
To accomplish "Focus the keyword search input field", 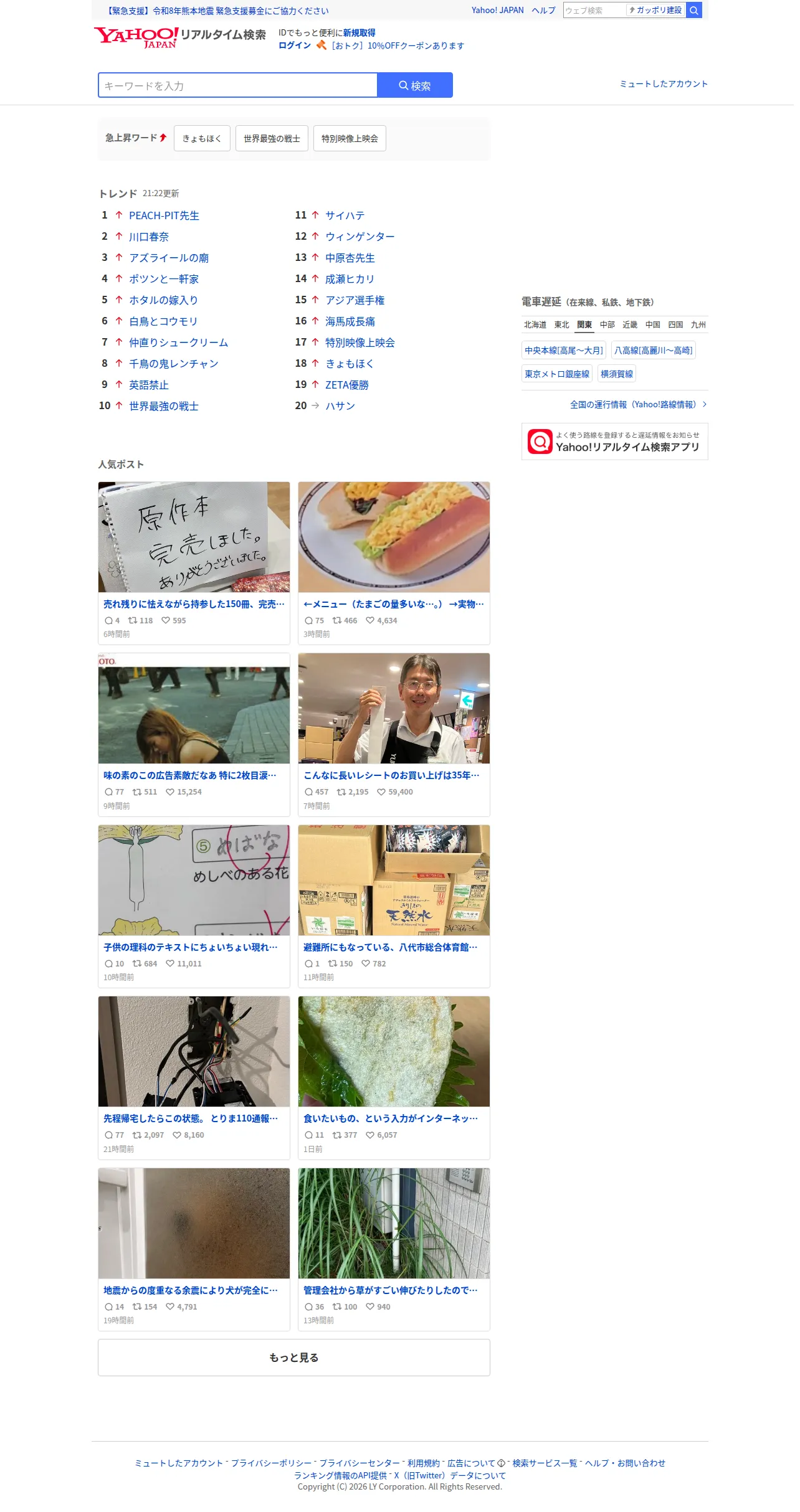I will point(237,85).
